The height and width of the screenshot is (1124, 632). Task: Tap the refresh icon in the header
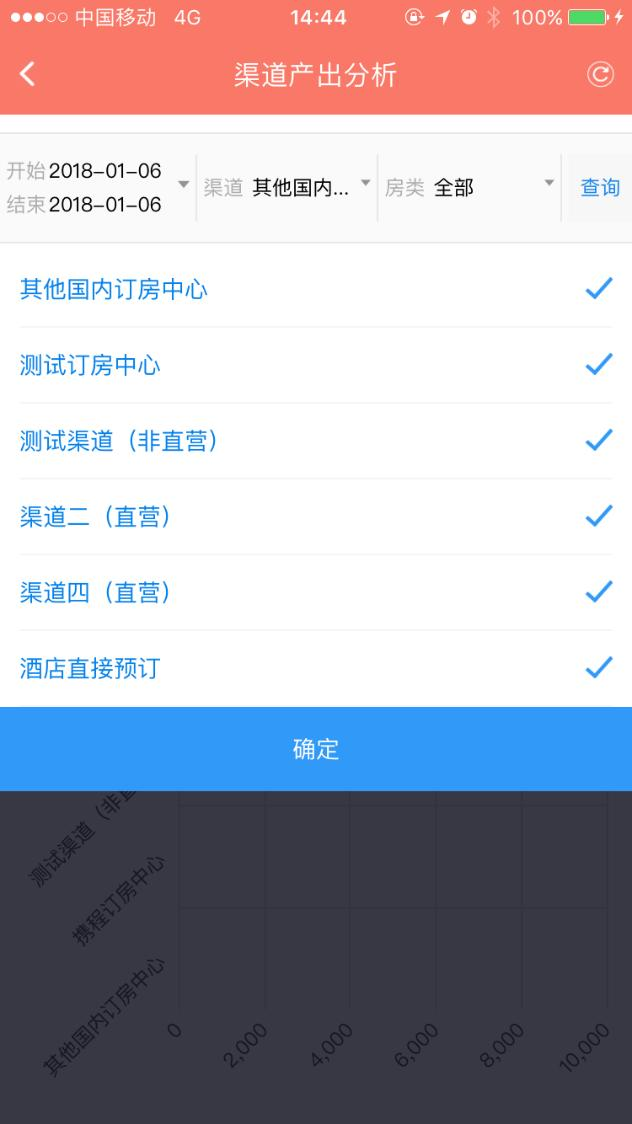[x=600, y=75]
